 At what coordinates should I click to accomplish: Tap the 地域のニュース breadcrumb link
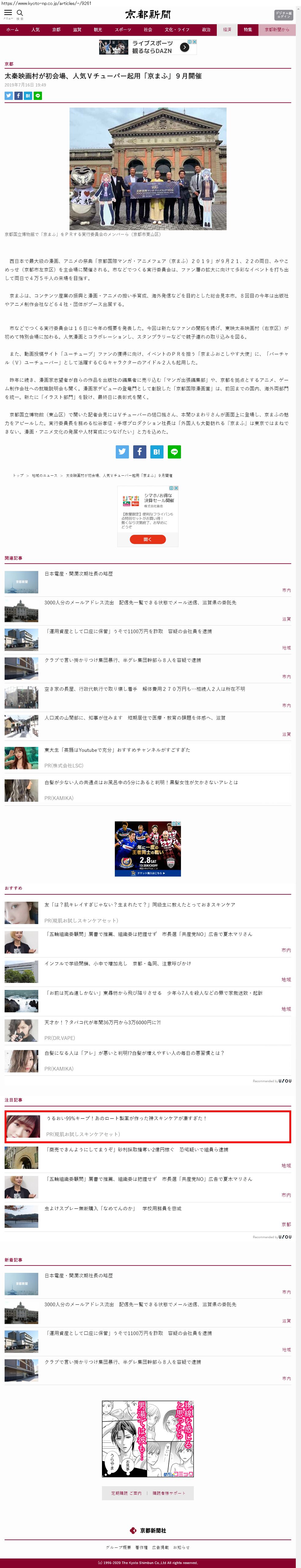click(x=44, y=475)
